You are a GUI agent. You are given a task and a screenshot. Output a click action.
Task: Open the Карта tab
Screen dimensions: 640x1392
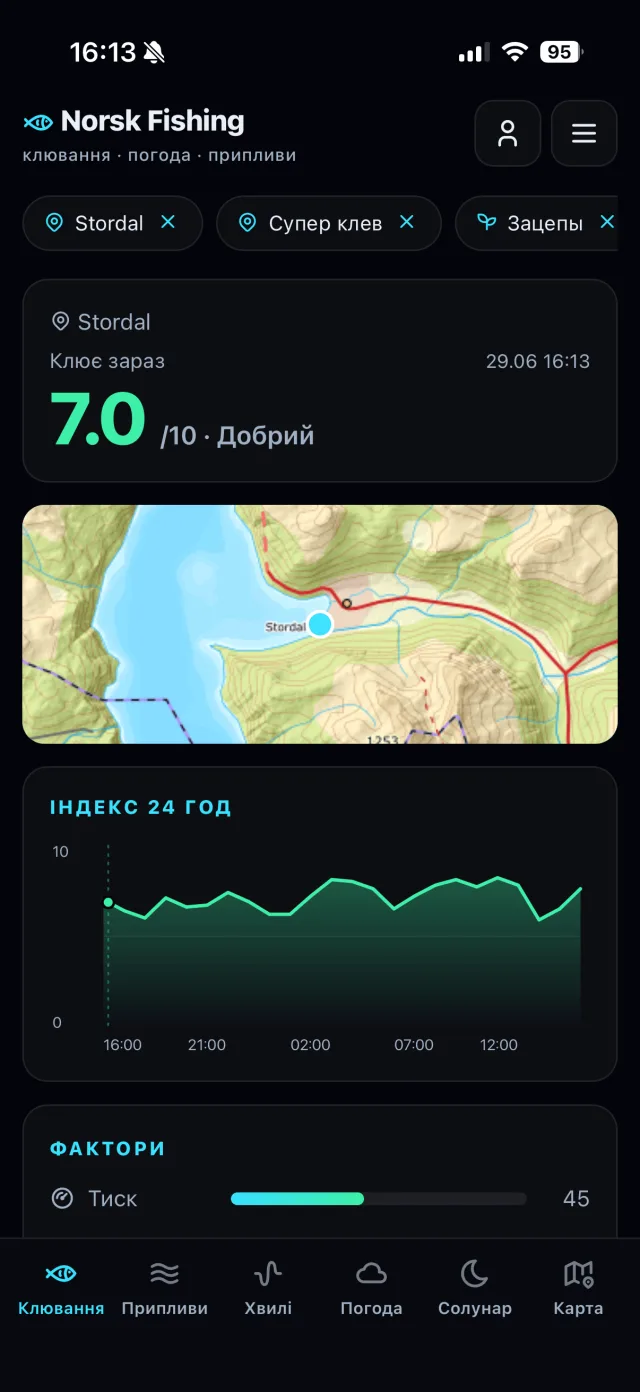[x=578, y=1288]
